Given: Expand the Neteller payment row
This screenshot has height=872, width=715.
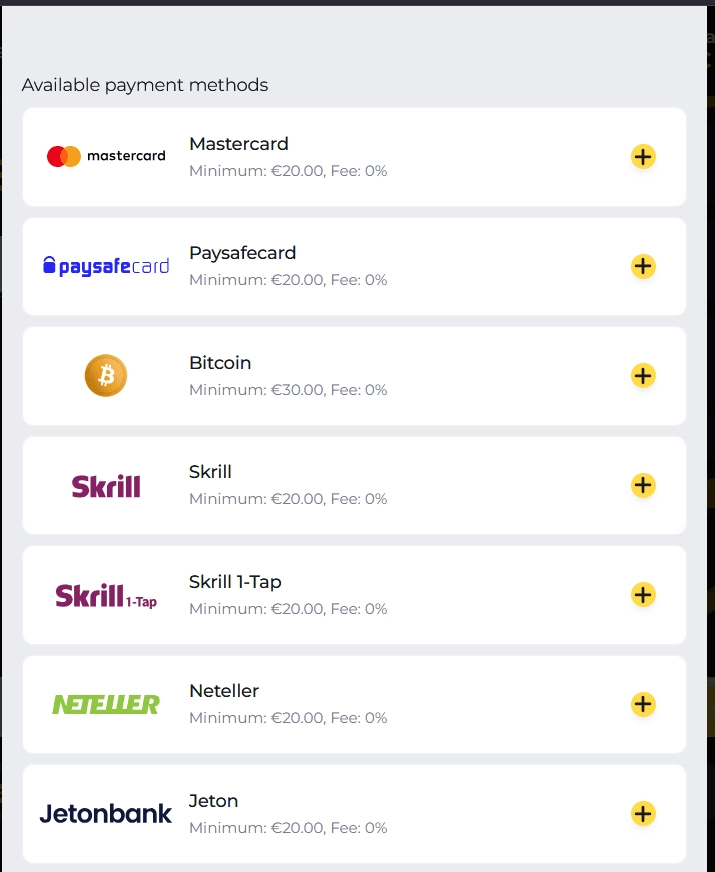Looking at the screenshot, I should tap(643, 704).
